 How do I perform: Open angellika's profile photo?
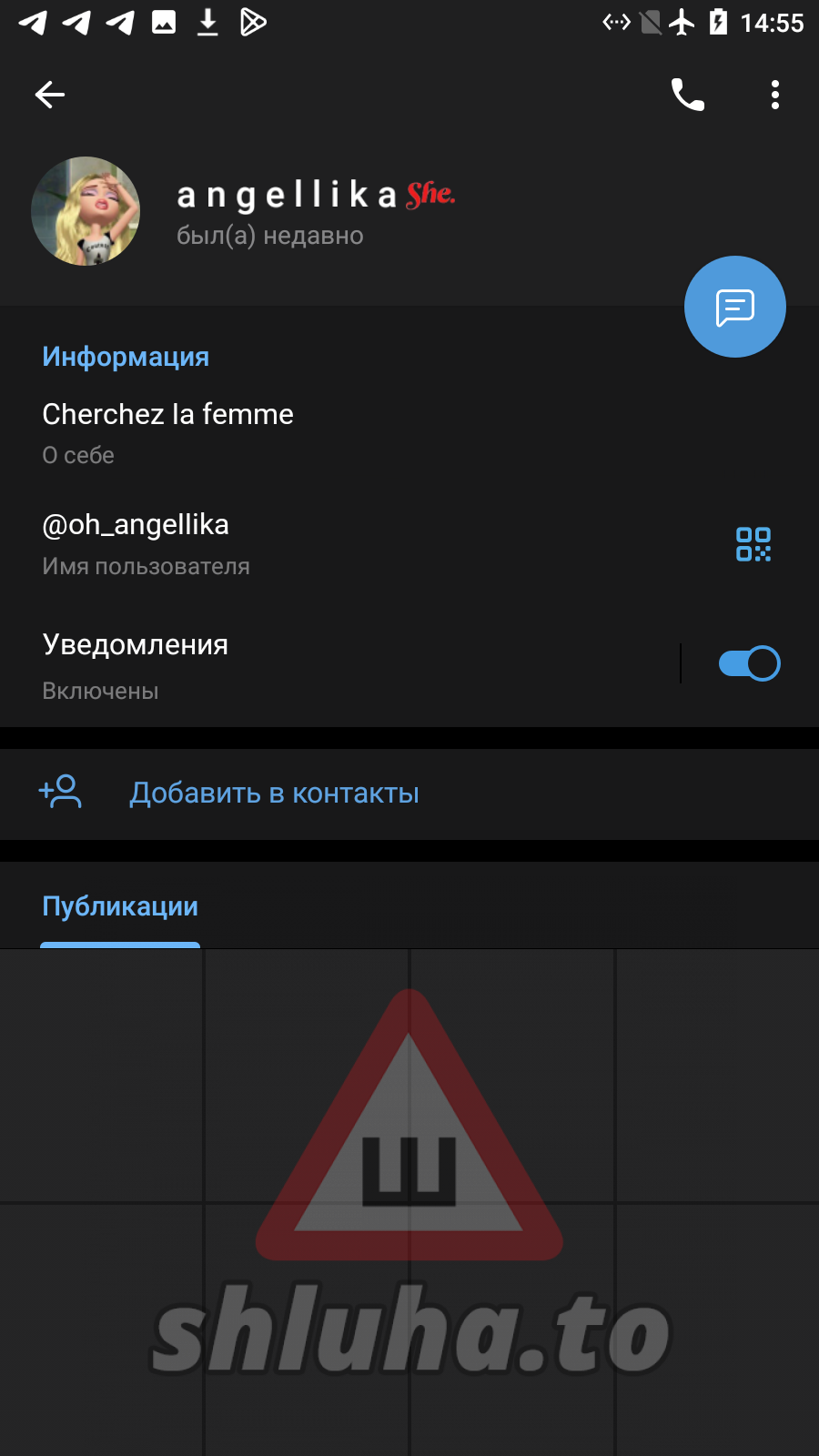pos(86,211)
